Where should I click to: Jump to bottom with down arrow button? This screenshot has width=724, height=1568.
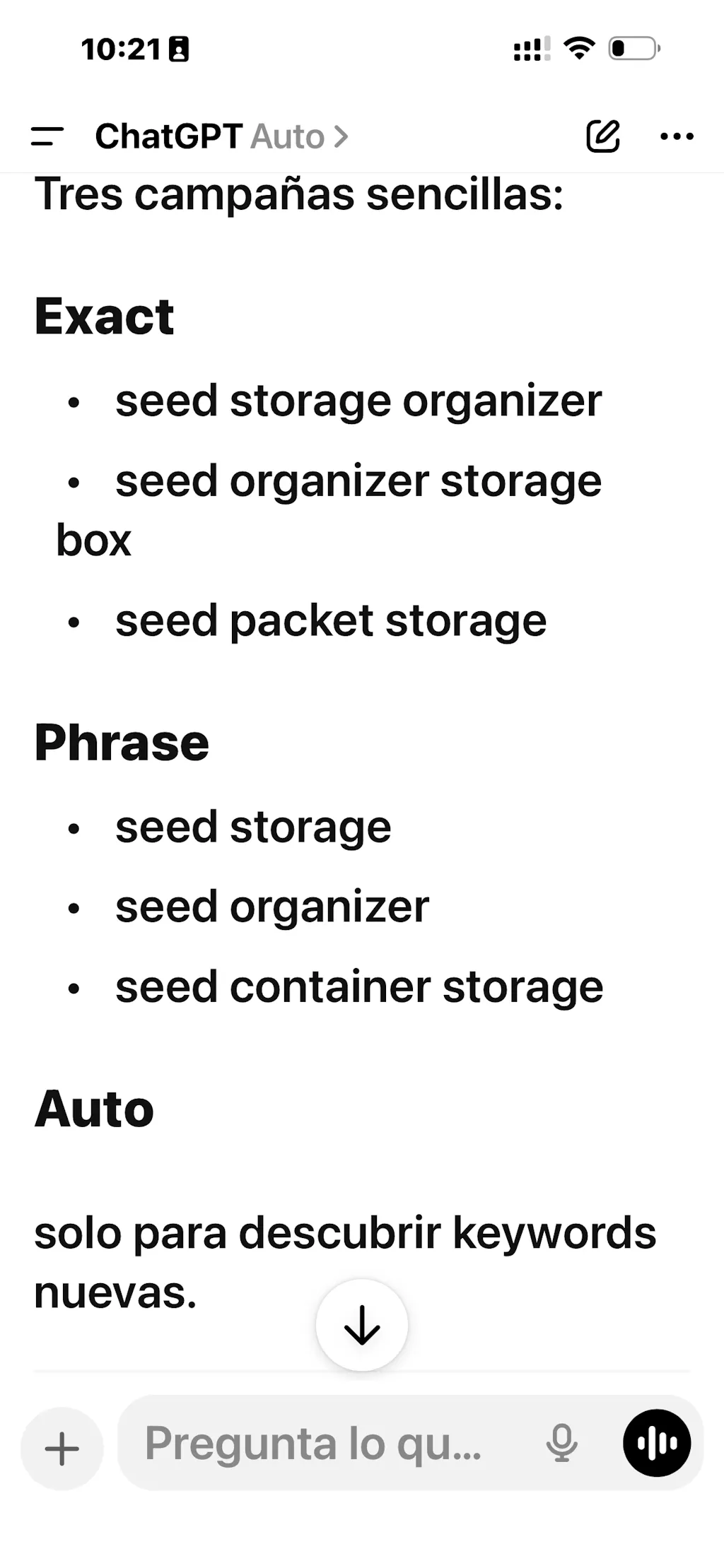pos(362,1325)
